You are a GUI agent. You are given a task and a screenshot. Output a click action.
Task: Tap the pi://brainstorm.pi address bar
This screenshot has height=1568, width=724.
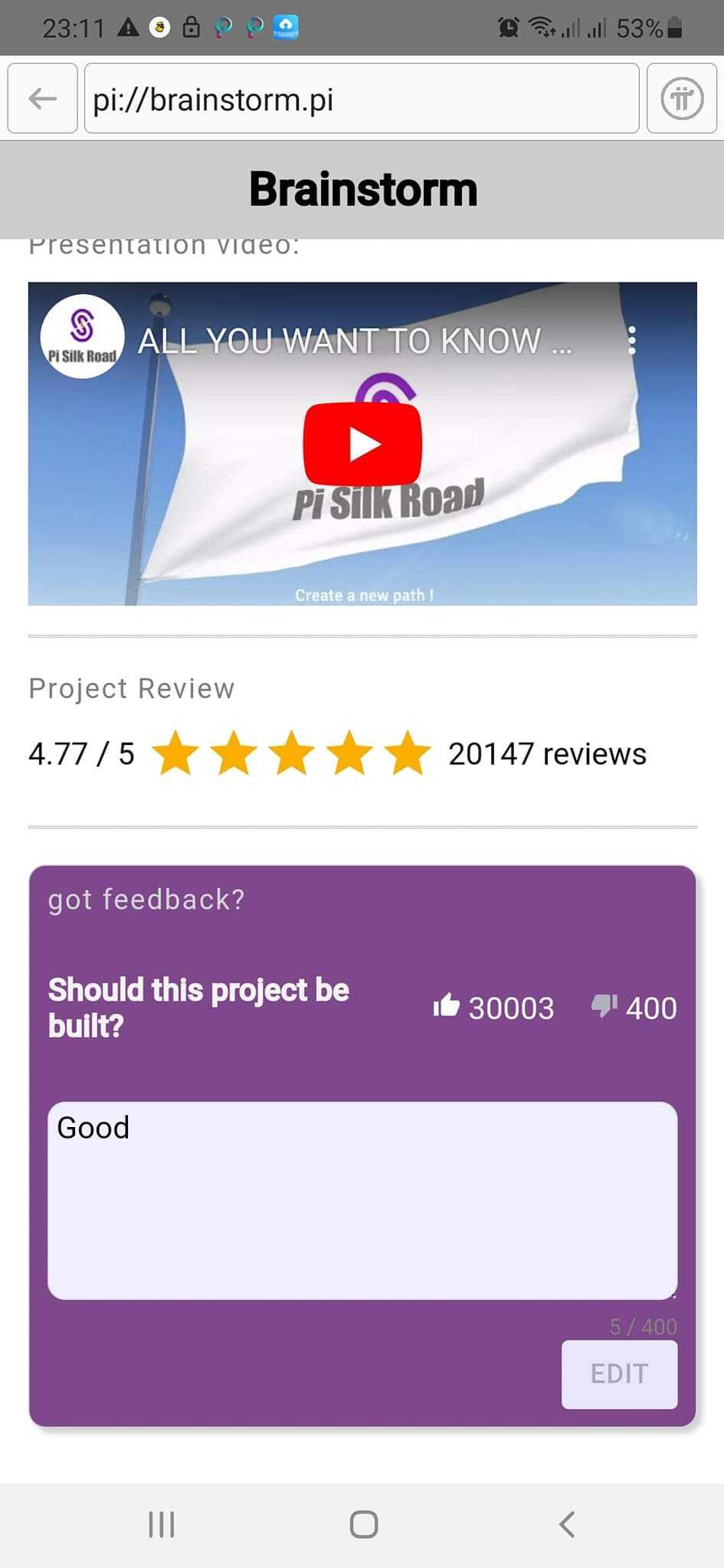pos(361,99)
